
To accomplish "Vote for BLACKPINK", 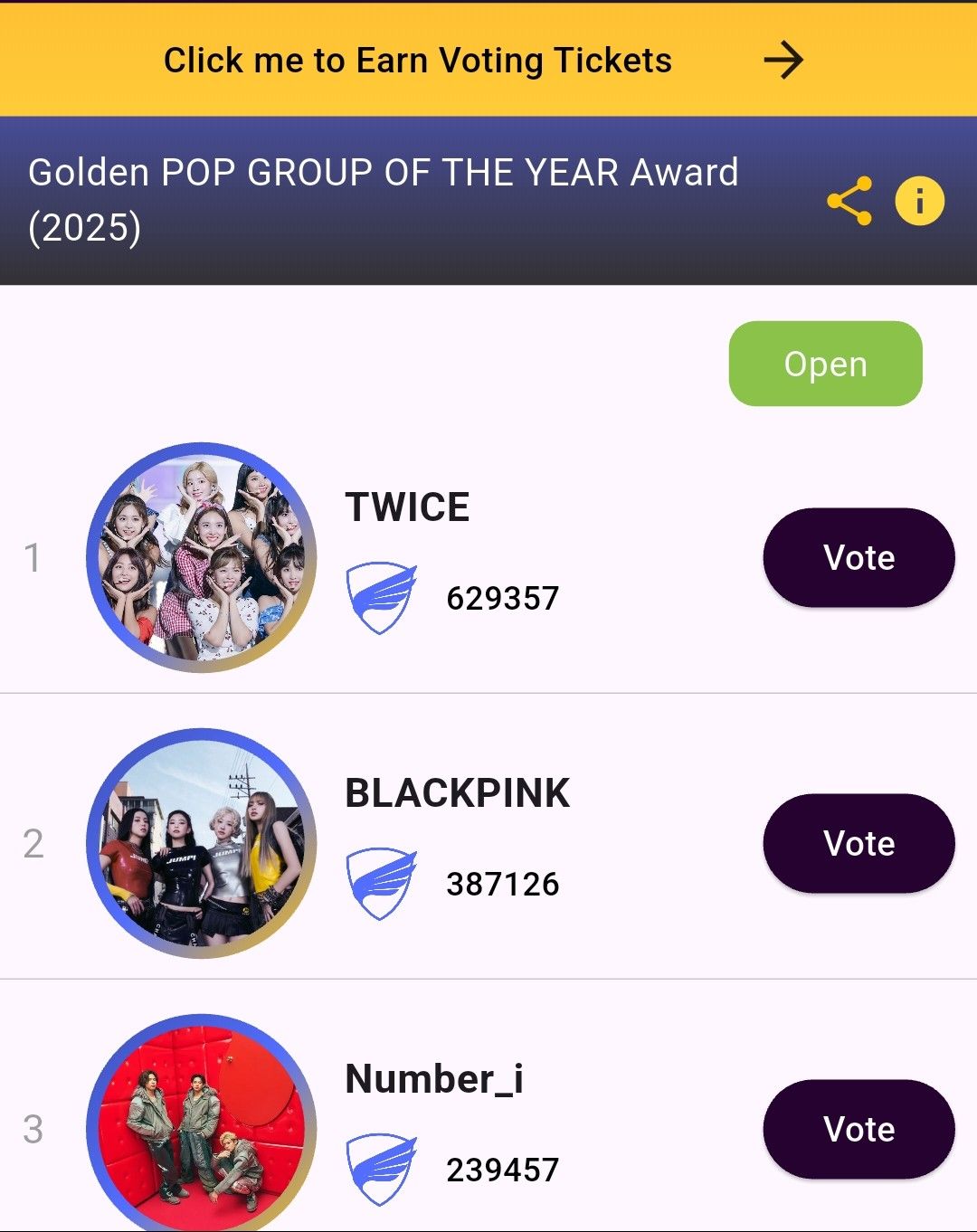I will 857,843.
